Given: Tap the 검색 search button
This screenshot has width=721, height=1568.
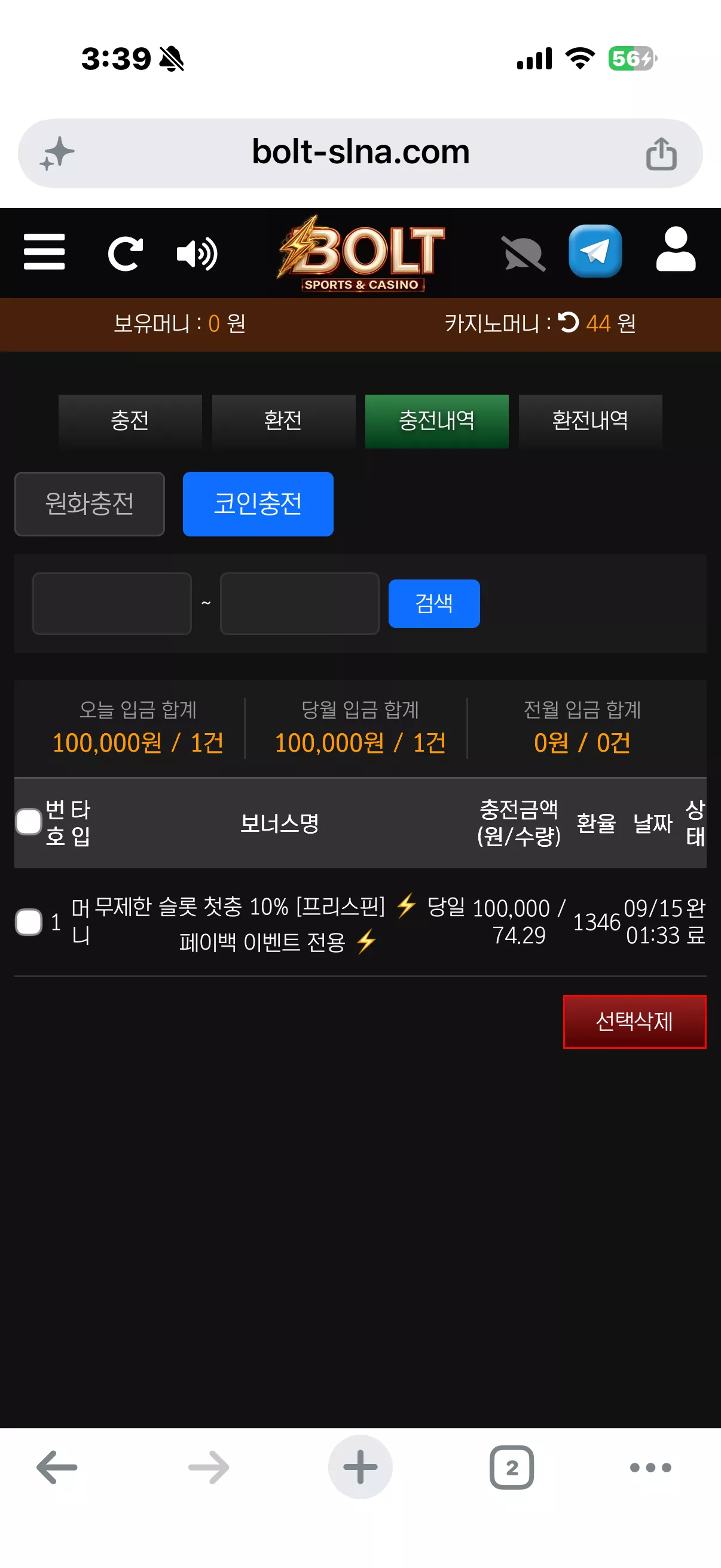Looking at the screenshot, I should pyautogui.click(x=434, y=603).
